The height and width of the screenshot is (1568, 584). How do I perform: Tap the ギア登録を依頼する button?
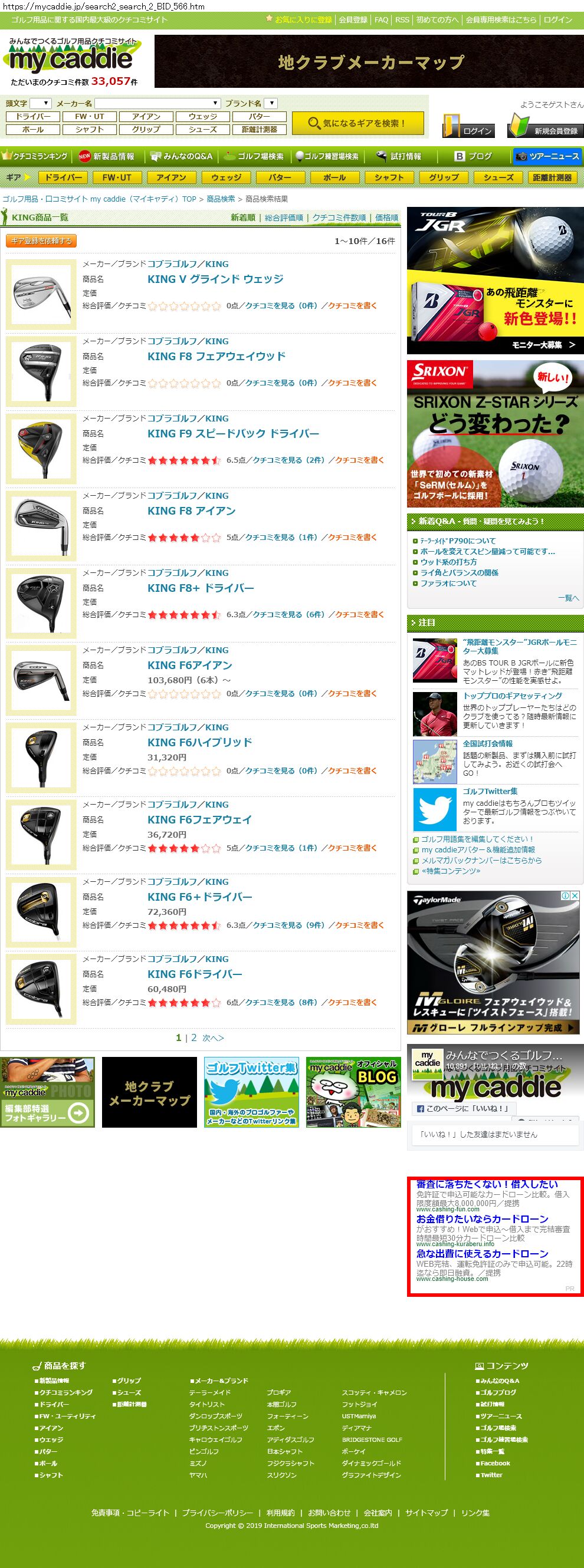click(x=41, y=241)
